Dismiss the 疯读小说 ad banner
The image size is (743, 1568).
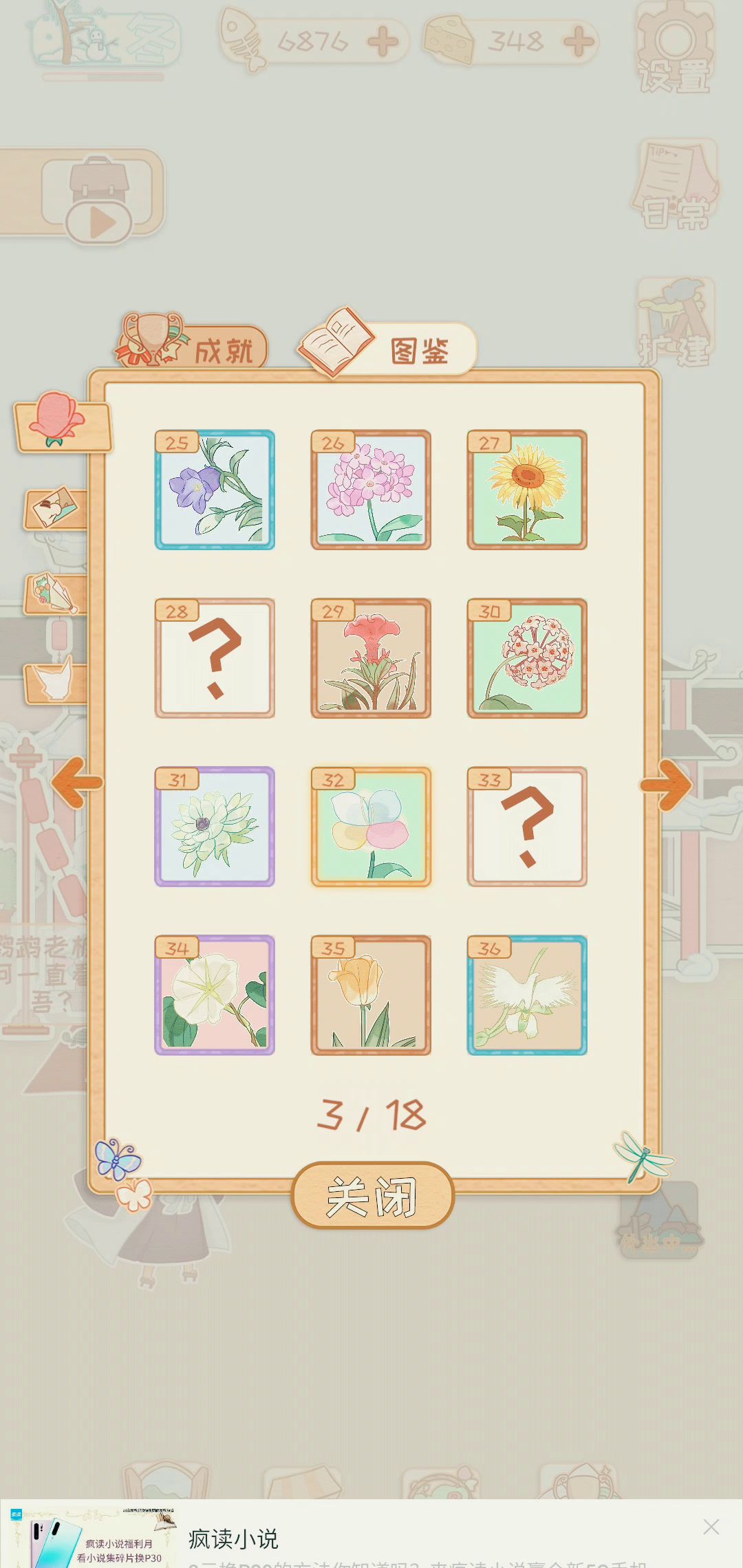pos(711,1527)
